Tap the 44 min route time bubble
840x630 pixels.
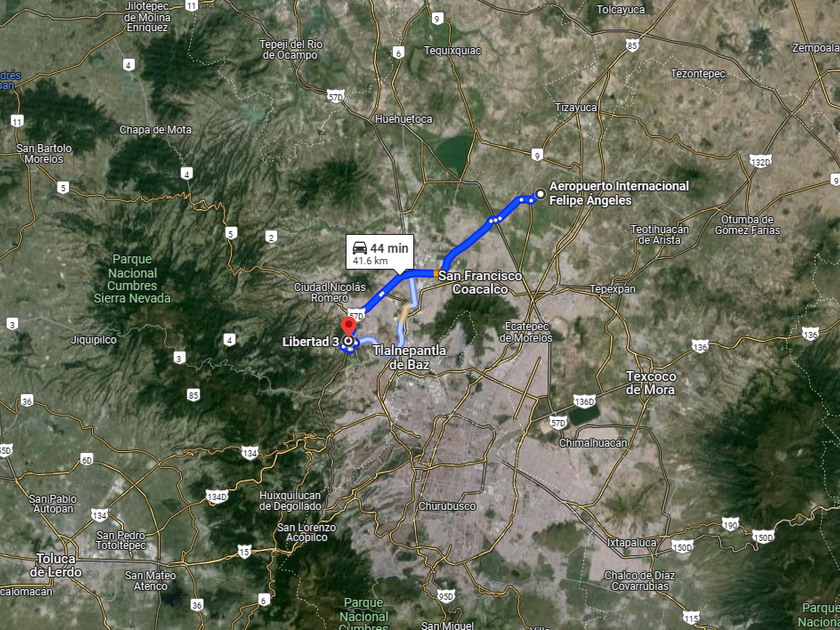tap(379, 253)
